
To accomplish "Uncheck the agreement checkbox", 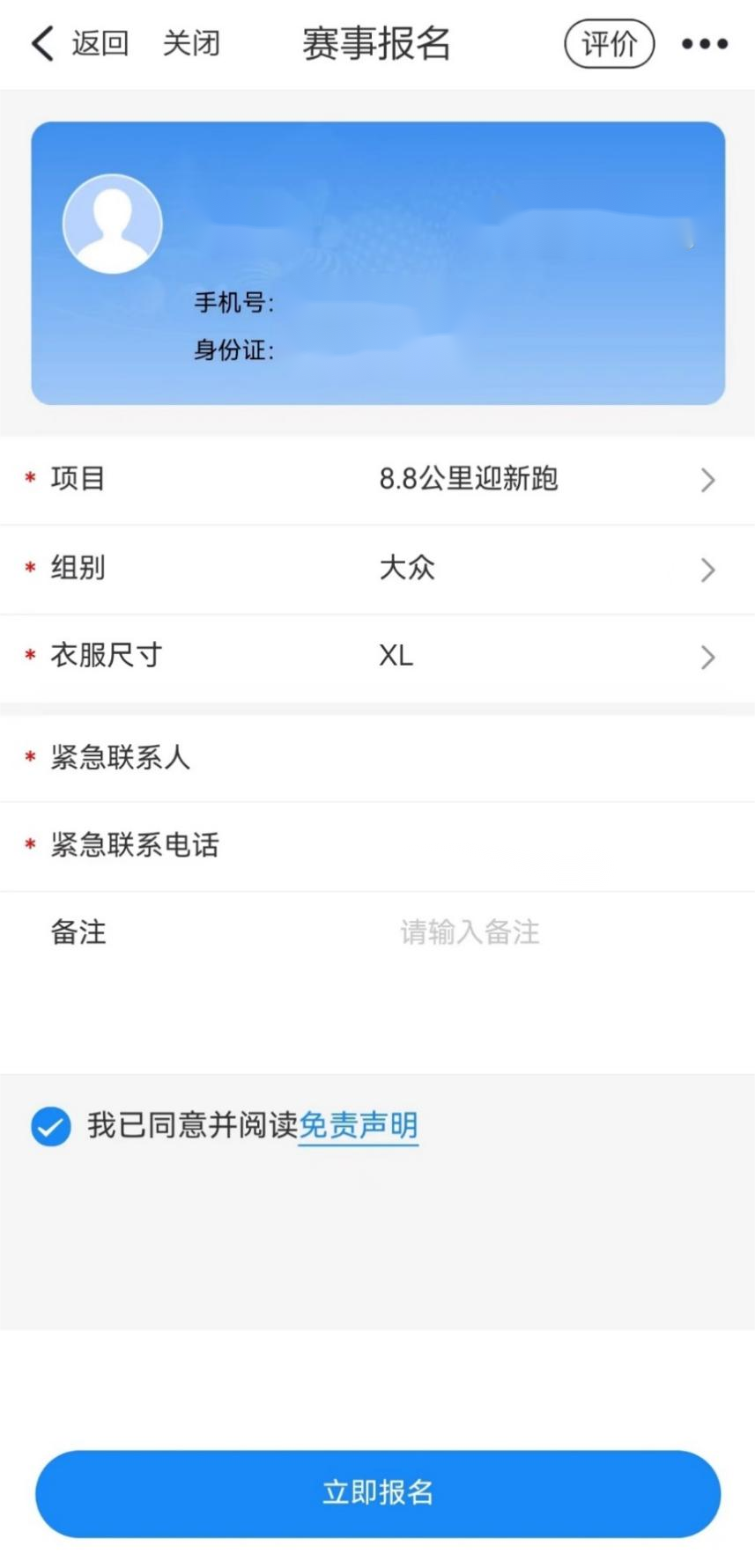I will coord(51,1126).
